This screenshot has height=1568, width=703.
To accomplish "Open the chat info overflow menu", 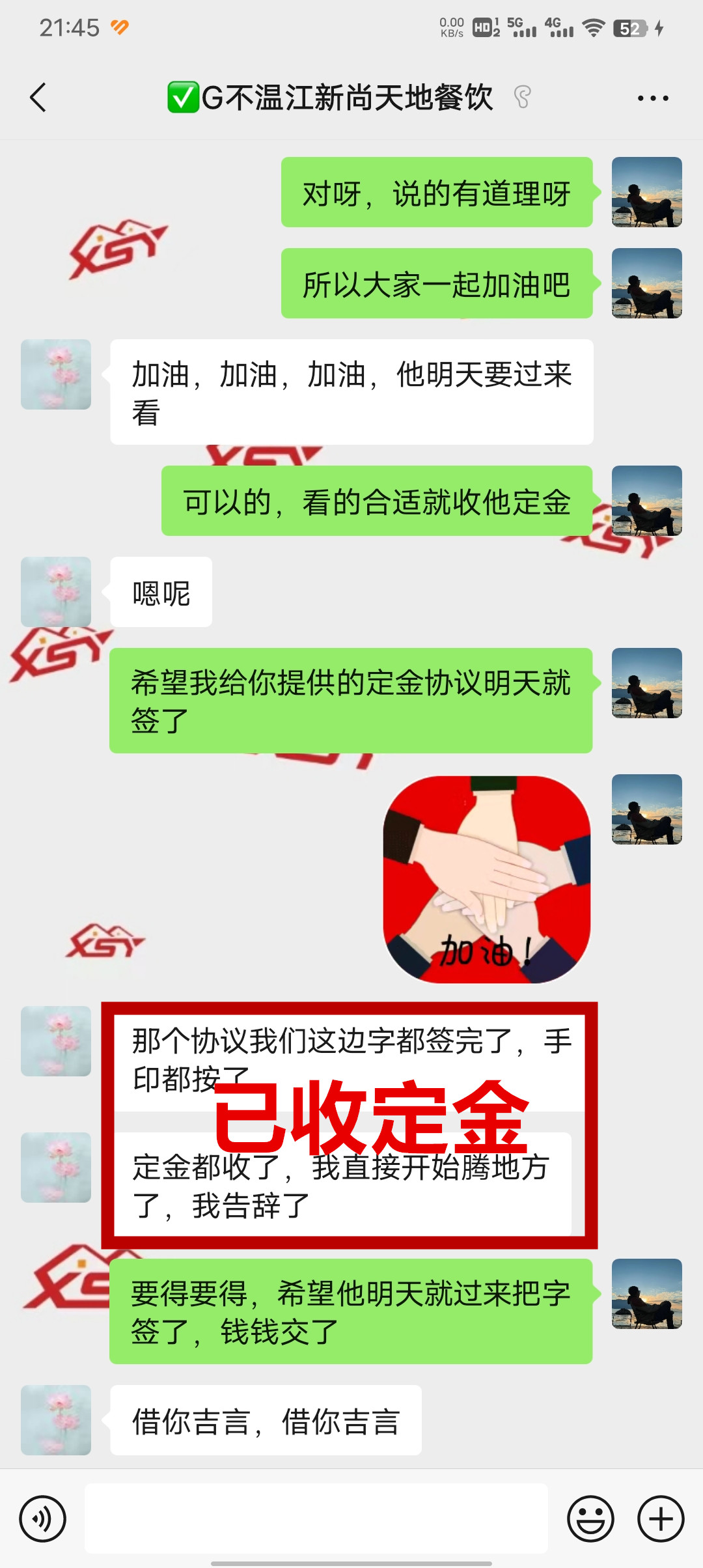I will tap(652, 98).
